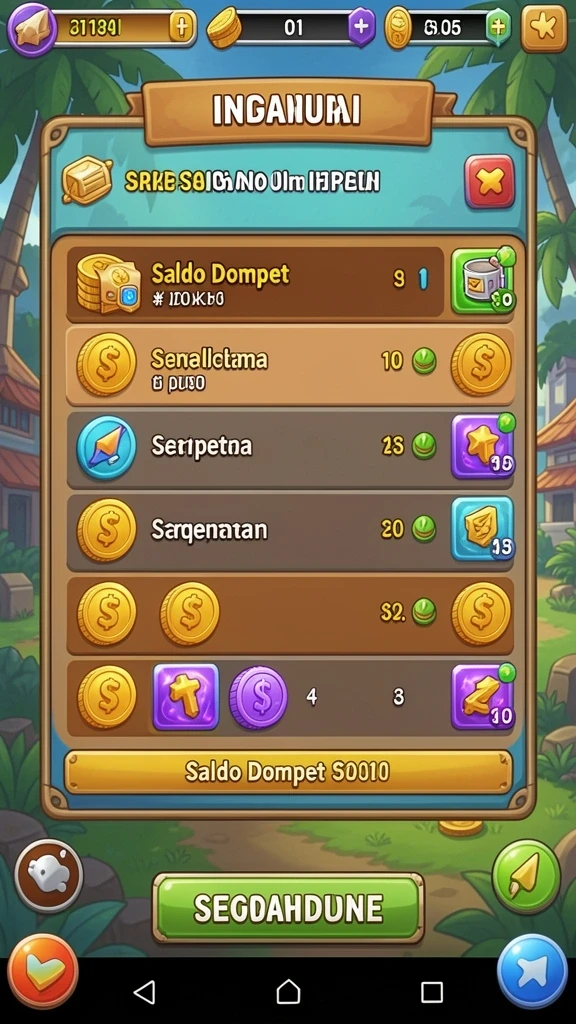Tap the purple star reward in Serıpetna row
576x1024 pixels.
click(x=483, y=446)
